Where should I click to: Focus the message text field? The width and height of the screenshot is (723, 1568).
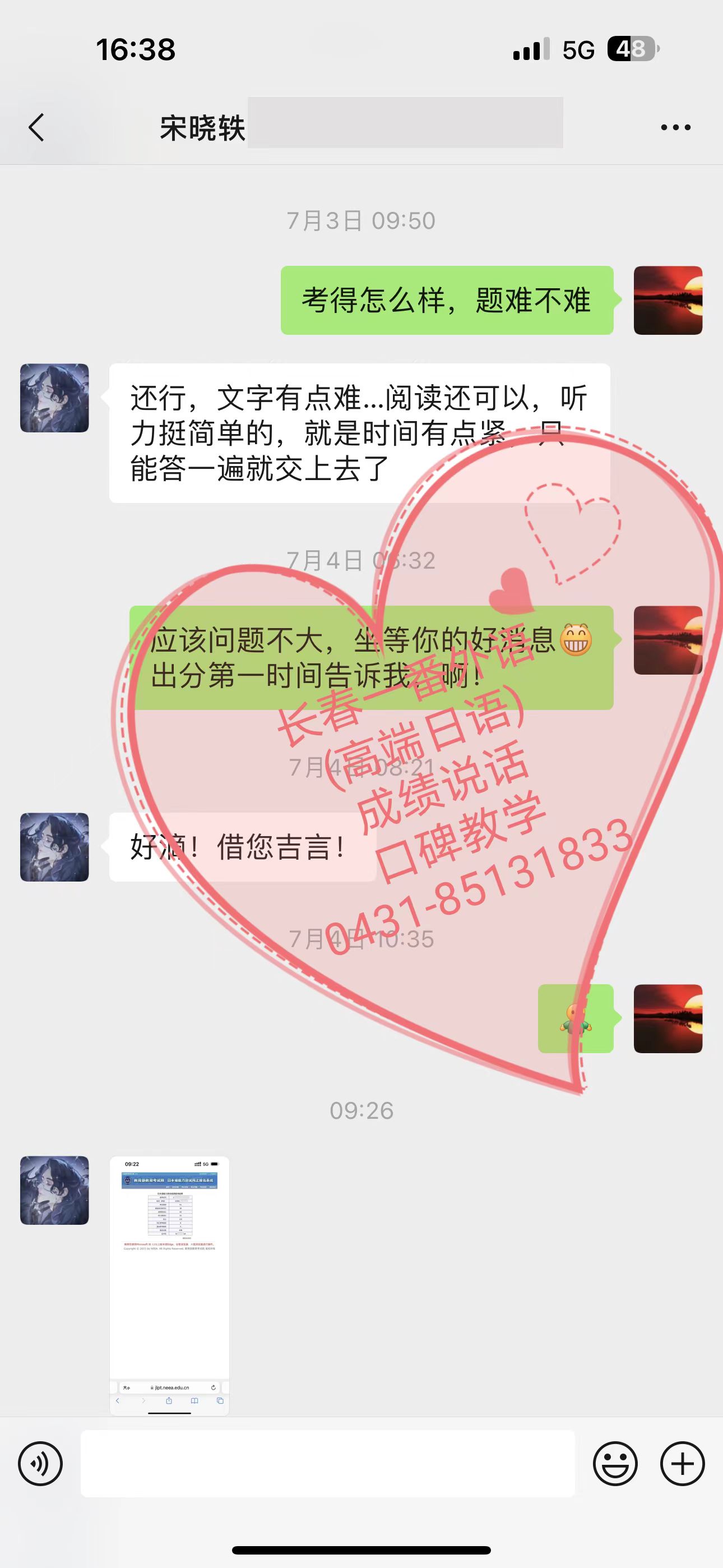coord(327,1463)
